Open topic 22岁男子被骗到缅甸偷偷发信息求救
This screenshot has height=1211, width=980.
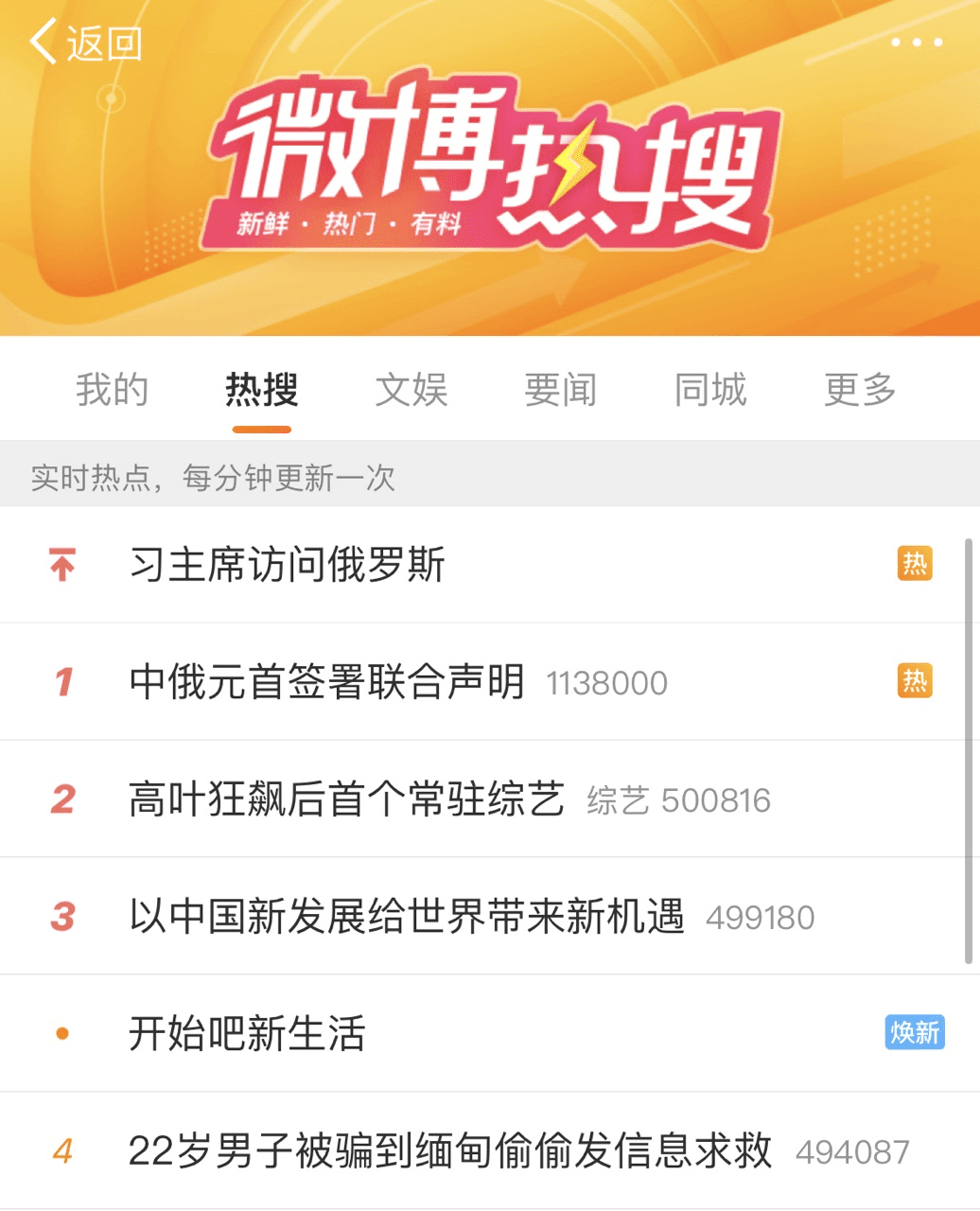[x=450, y=1150]
